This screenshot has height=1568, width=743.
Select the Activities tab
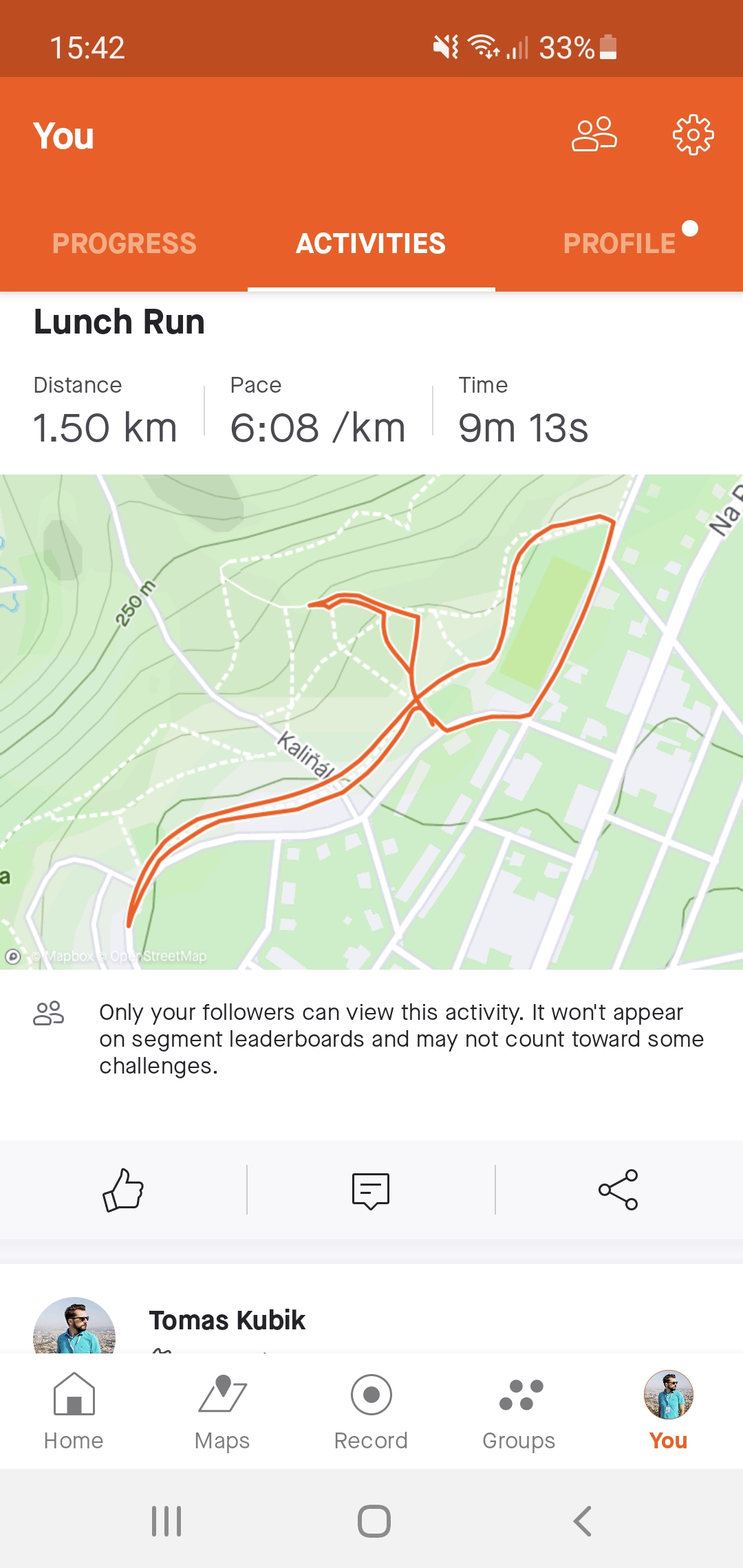(371, 243)
